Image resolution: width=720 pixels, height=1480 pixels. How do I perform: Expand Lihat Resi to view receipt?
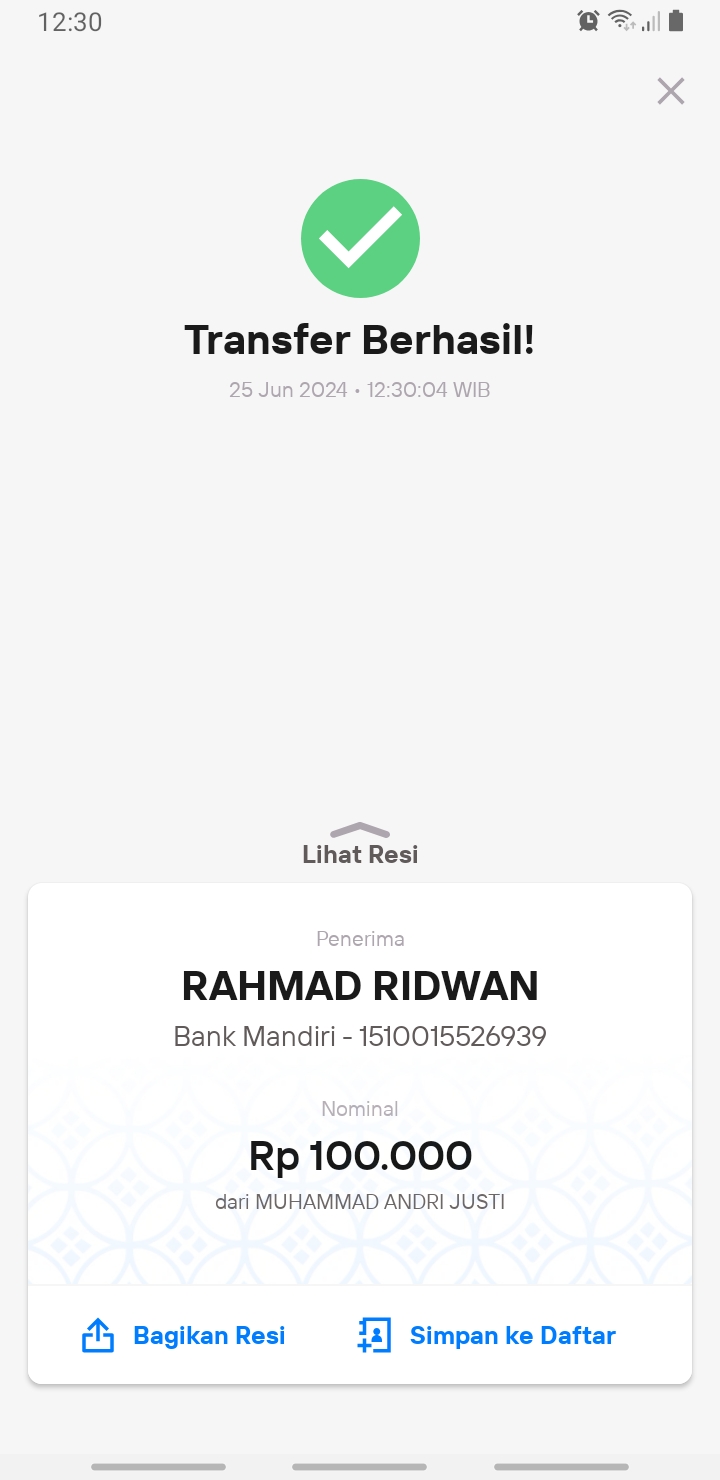pos(360,845)
